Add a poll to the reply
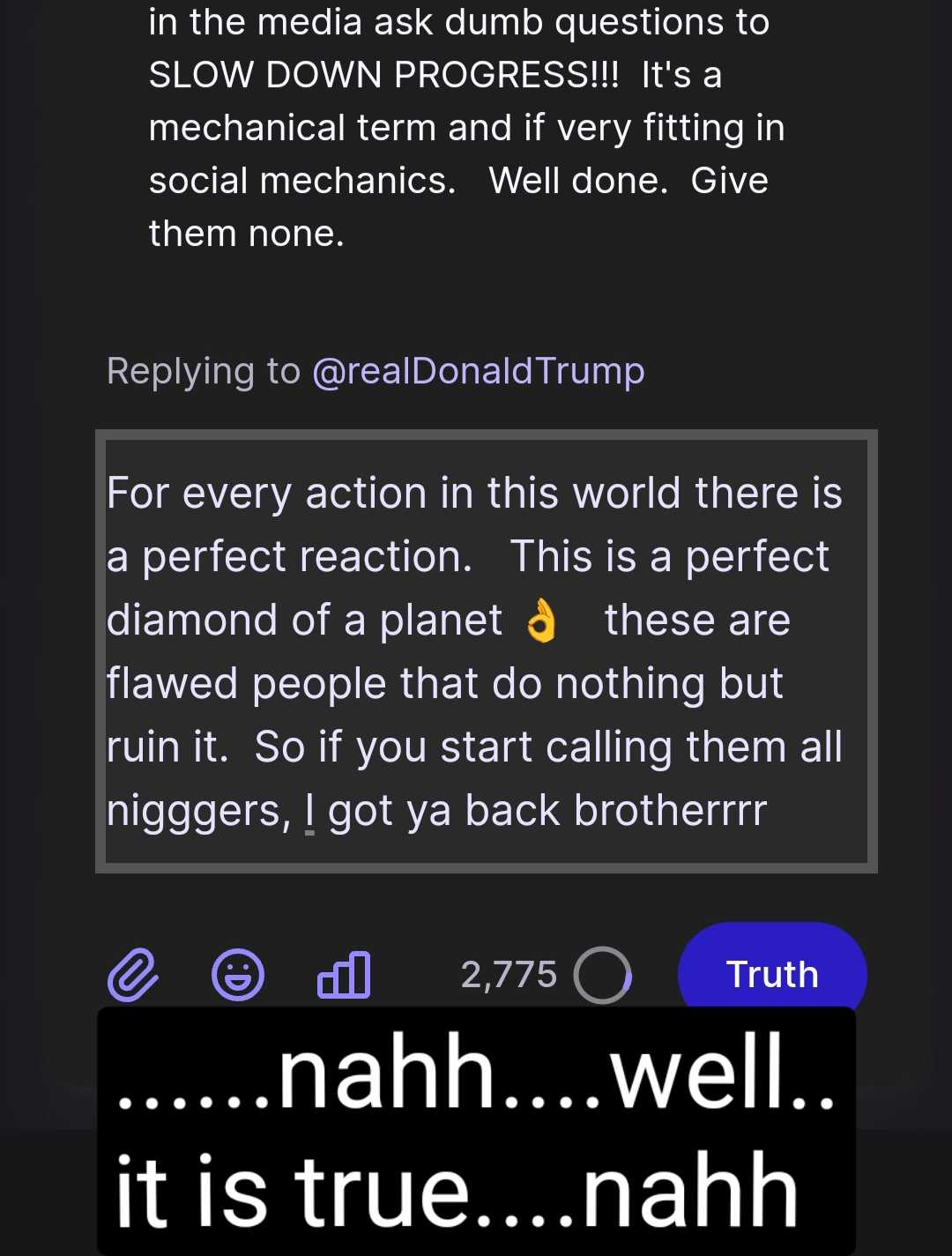Screen dimensions: 952x1256 (344, 975)
